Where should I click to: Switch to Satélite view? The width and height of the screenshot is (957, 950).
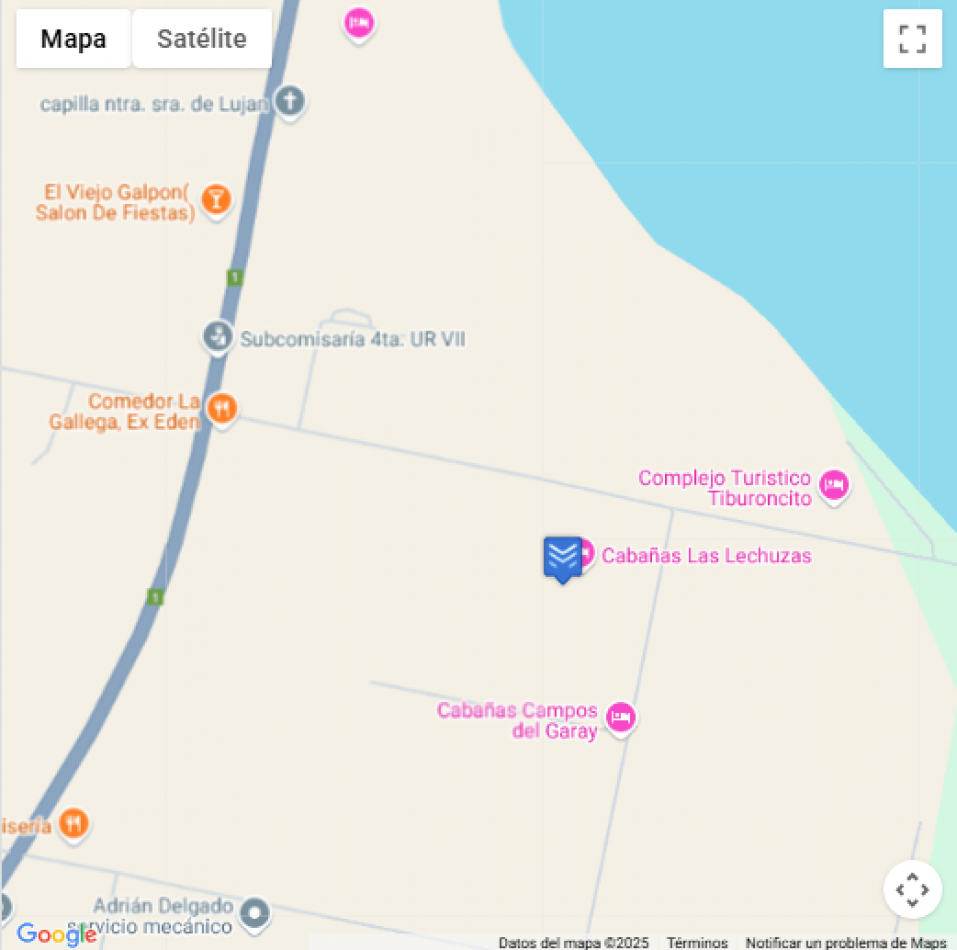tap(201, 39)
